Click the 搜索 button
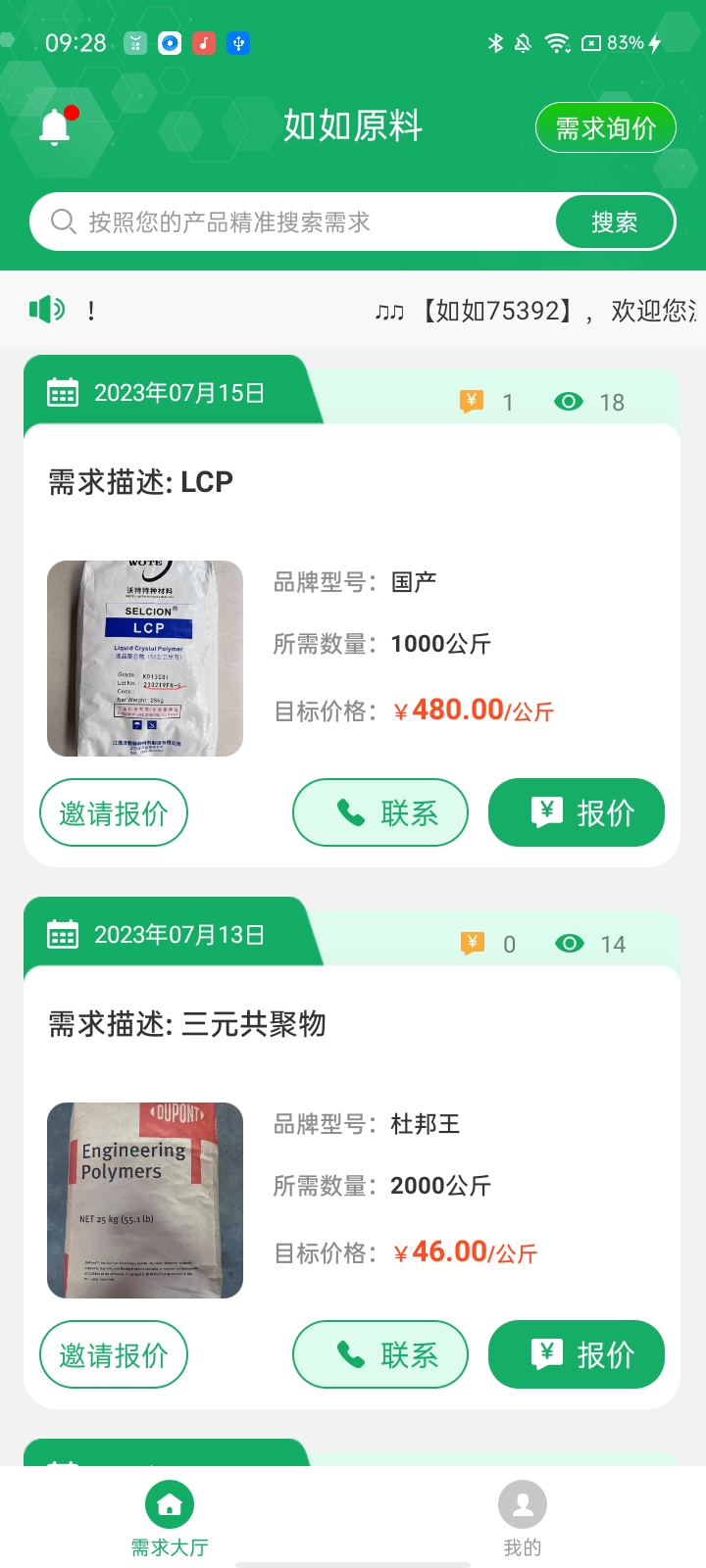This screenshot has height=1568, width=706. coord(616,221)
